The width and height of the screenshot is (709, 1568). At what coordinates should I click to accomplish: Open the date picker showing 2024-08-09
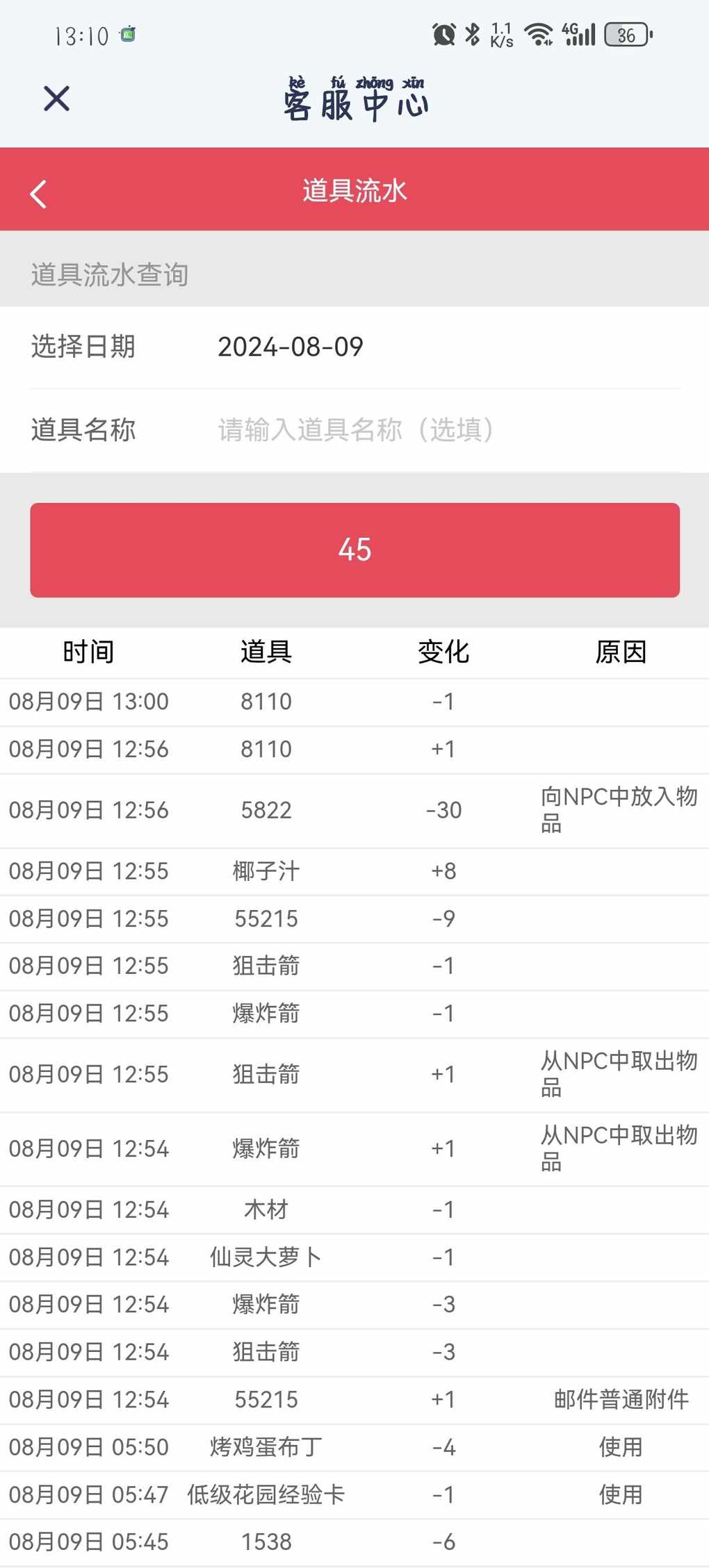pos(291,347)
